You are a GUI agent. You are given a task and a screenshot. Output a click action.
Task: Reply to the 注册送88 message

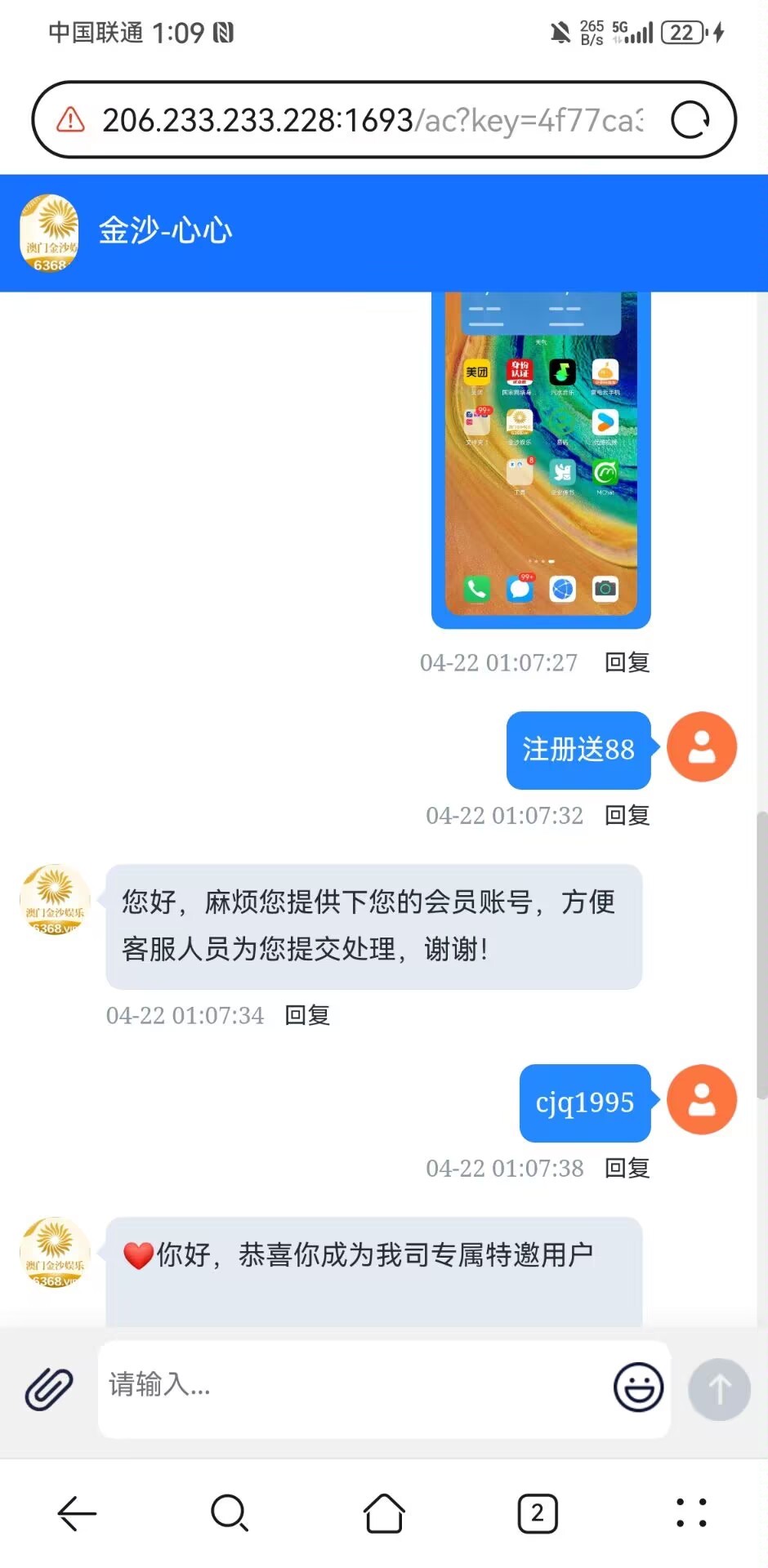pos(627,815)
